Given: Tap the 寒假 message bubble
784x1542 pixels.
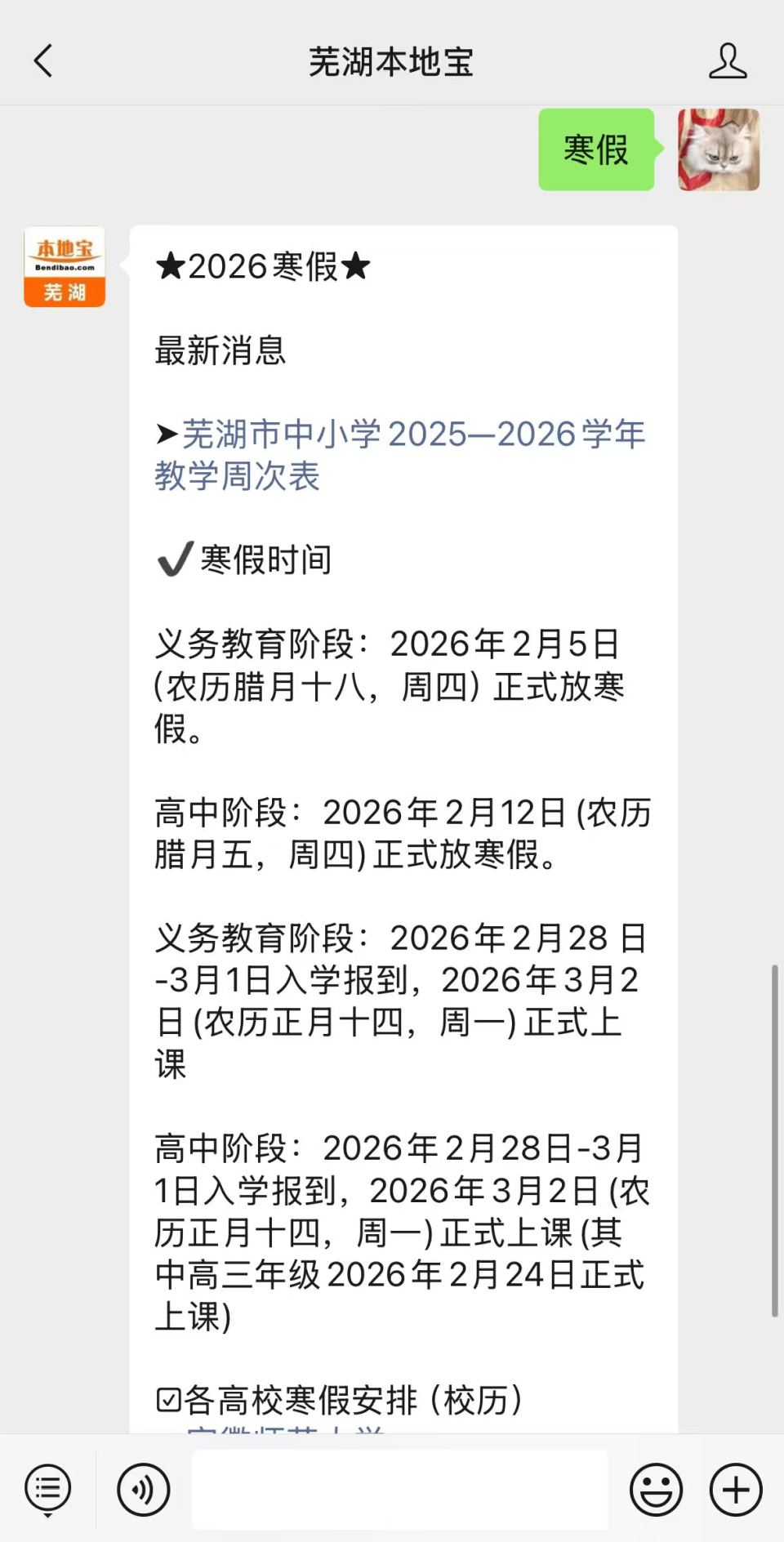Looking at the screenshot, I should click(x=596, y=150).
